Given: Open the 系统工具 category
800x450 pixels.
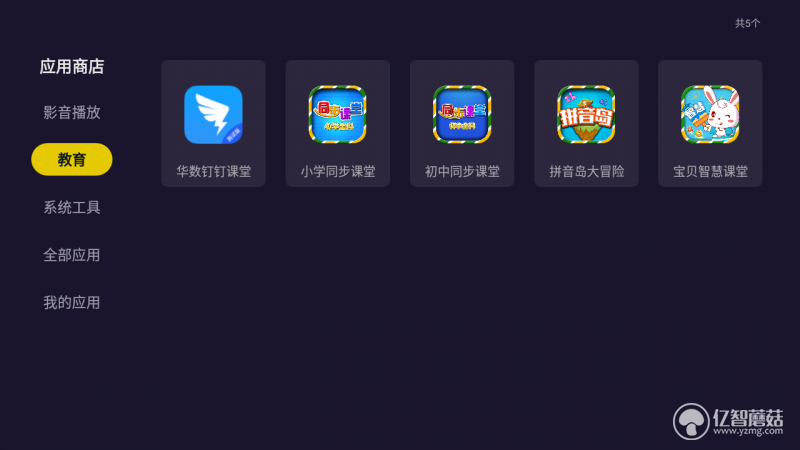Looking at the screenshot, I should [71, 207].
